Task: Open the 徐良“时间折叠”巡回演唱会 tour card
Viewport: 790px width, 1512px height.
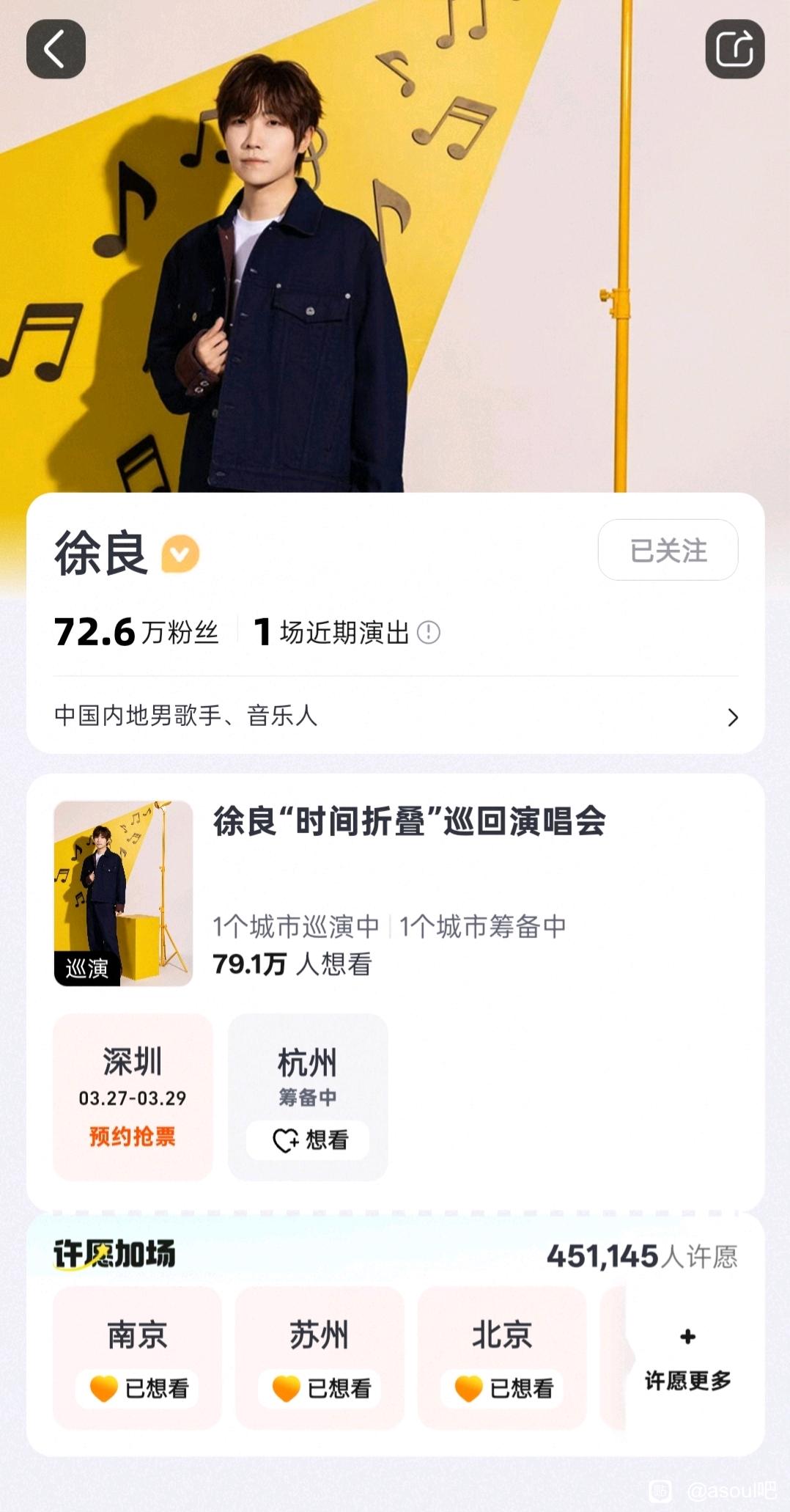Action: point(409,821)
